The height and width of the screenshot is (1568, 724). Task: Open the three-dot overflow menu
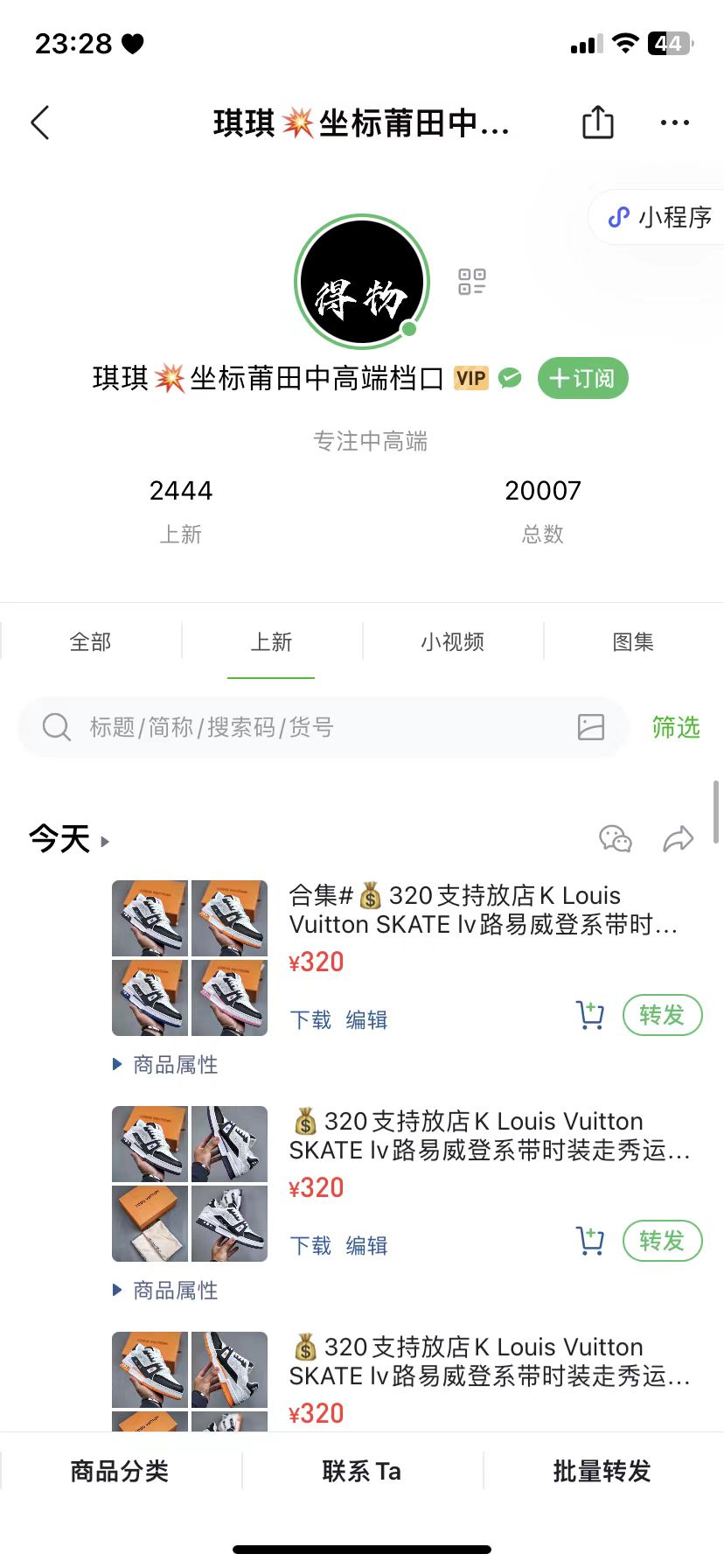click(675, 123)
